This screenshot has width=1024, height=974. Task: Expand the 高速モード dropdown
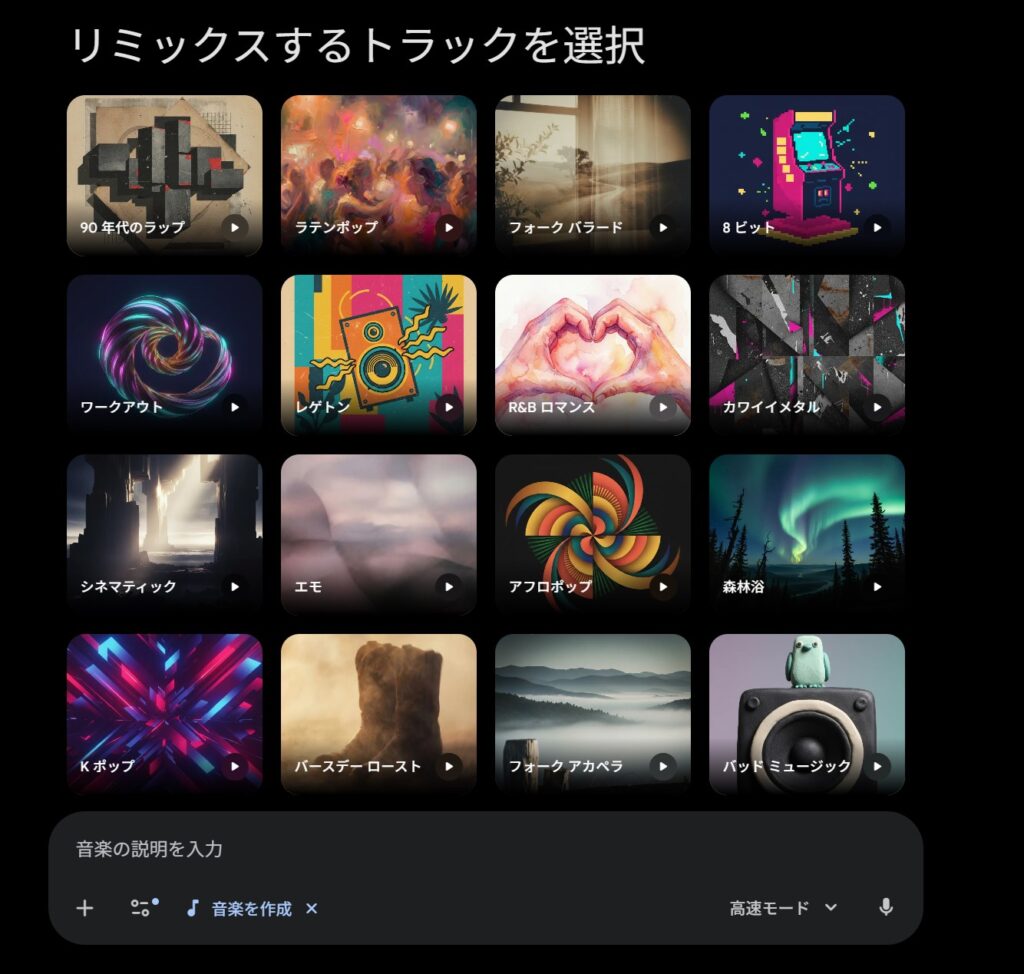[x=783, y=908]
